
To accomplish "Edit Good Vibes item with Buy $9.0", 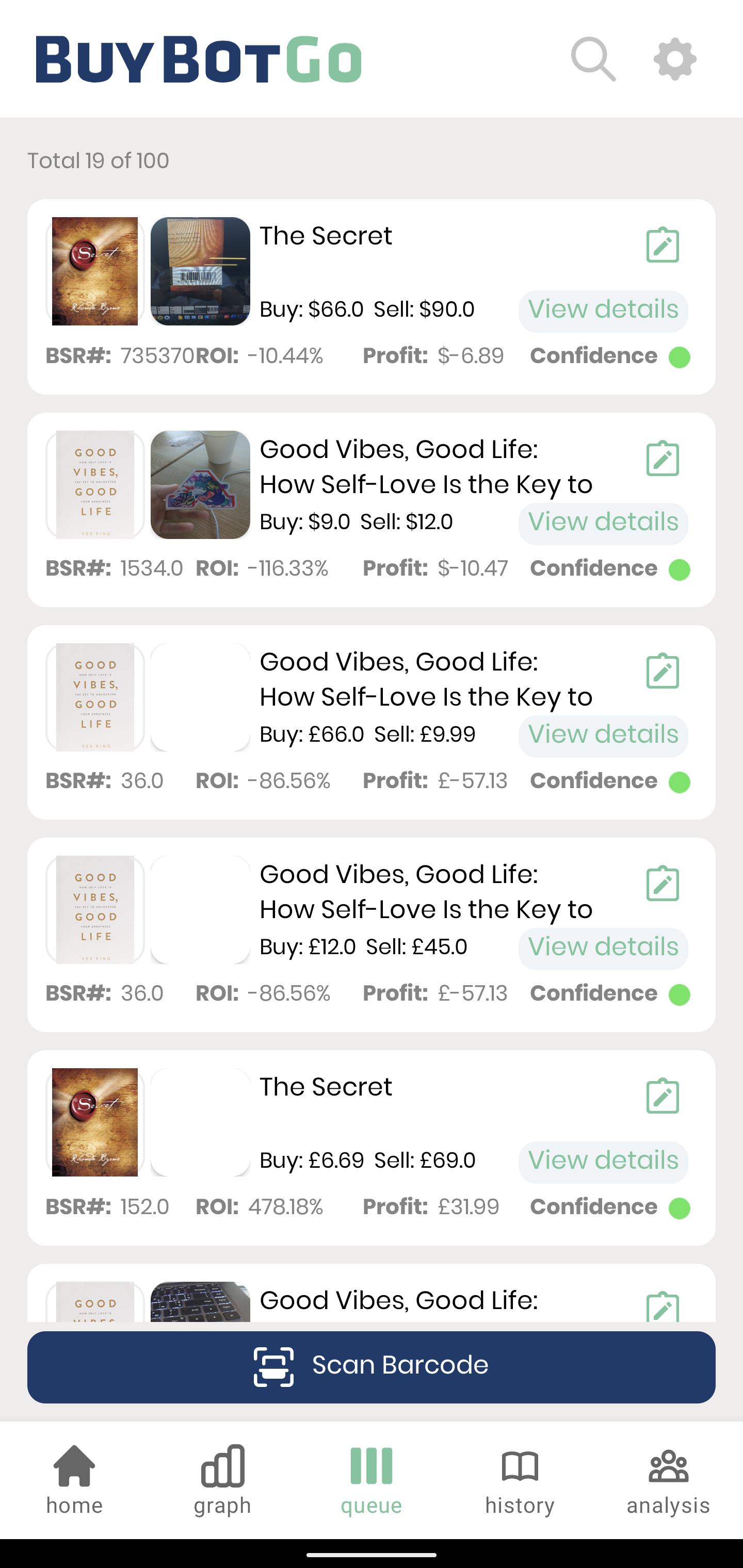I will (663, 459).
